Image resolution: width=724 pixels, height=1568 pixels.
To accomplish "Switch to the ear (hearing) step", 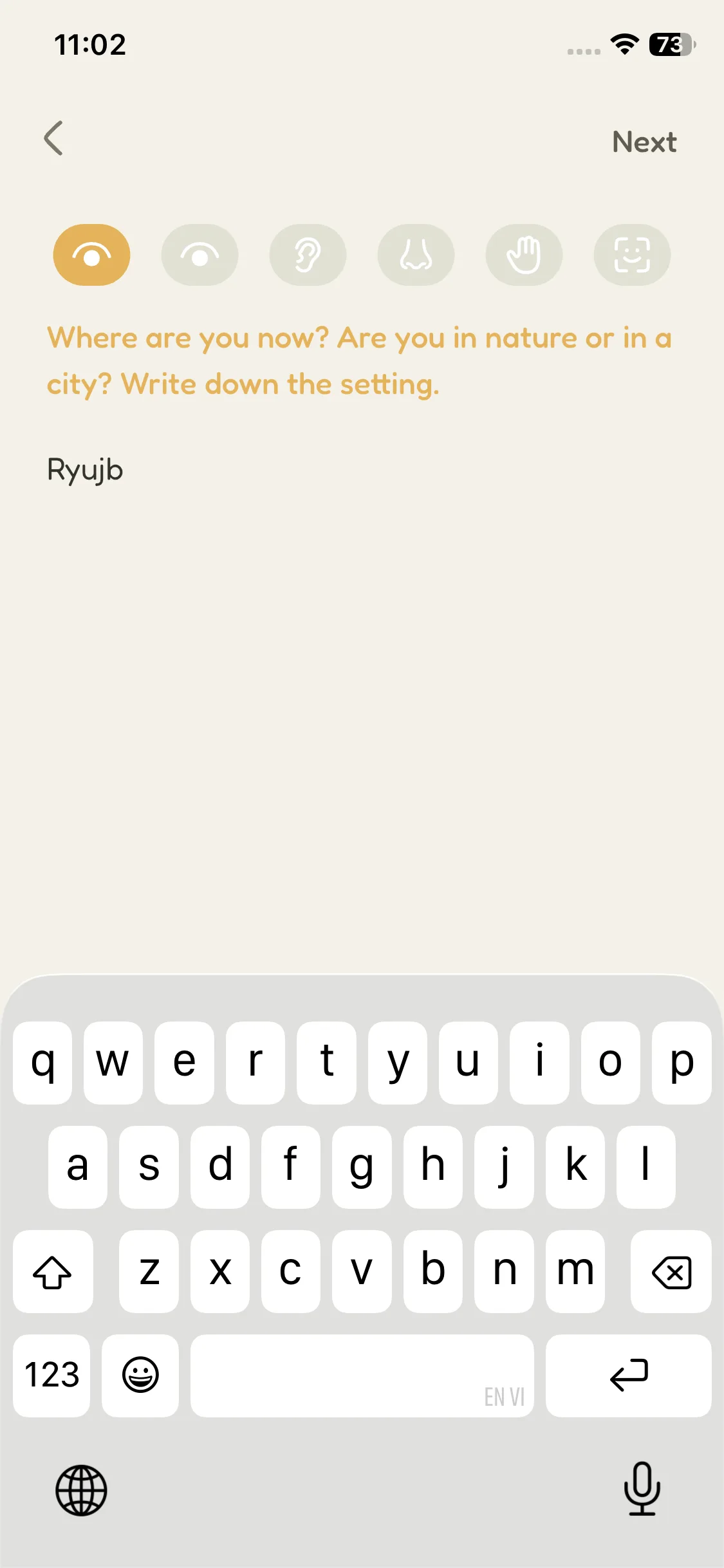I will tap(308, 255).
